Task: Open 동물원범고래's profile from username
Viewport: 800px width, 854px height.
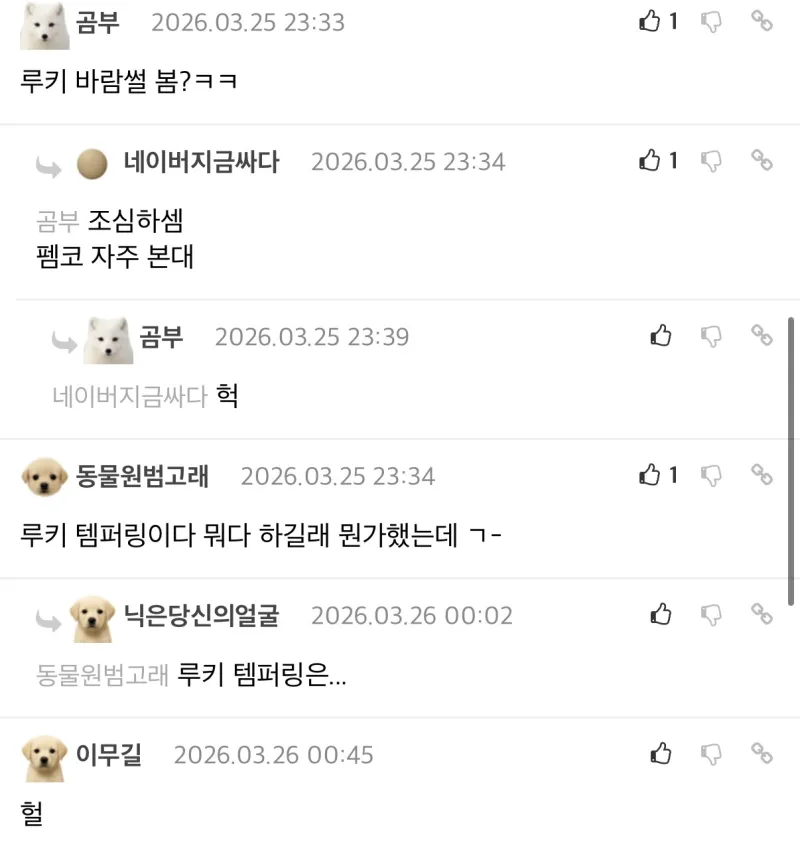Action: [142, 475]
